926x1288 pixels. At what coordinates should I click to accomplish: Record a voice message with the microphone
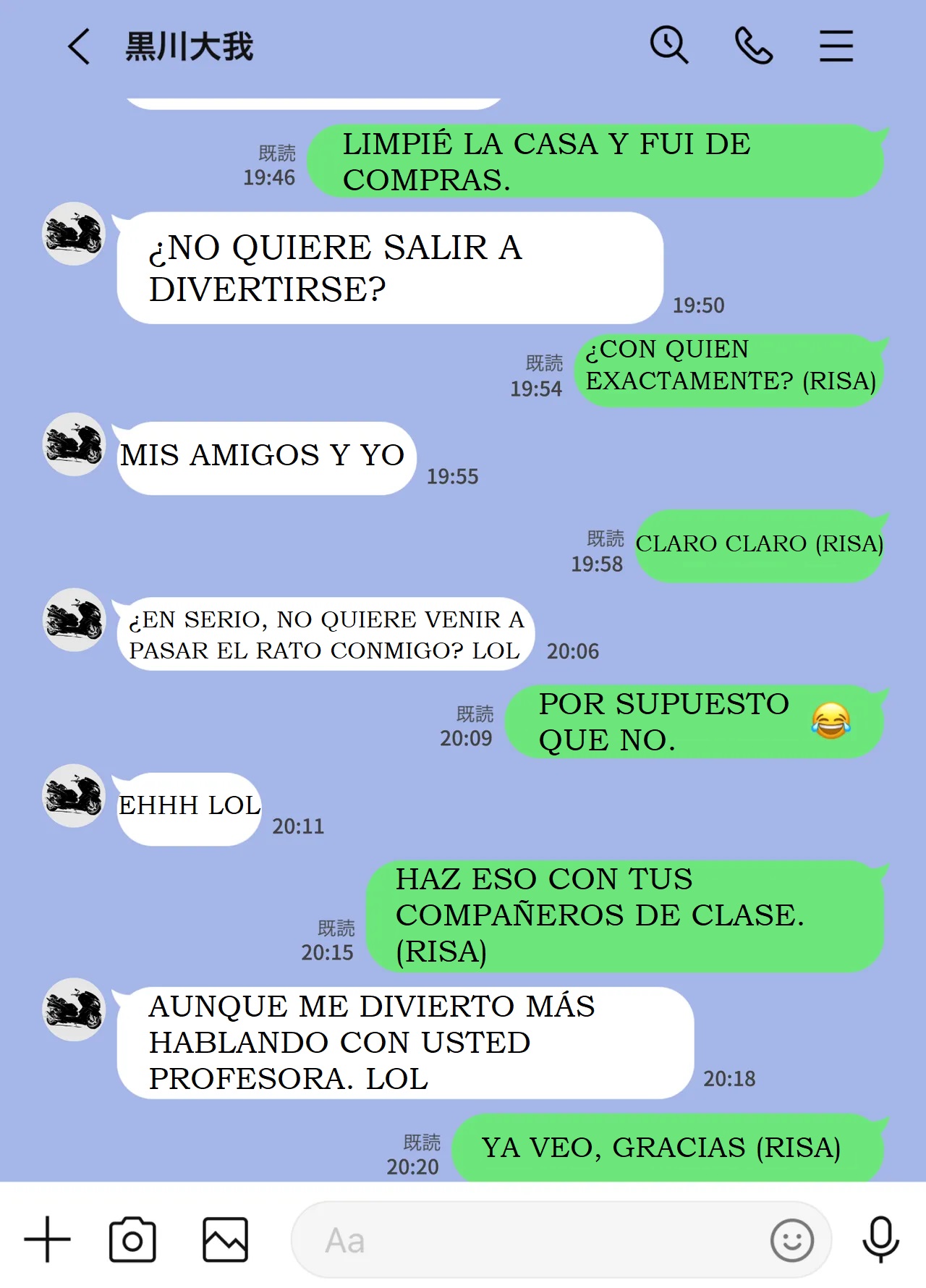point(880,1240)
